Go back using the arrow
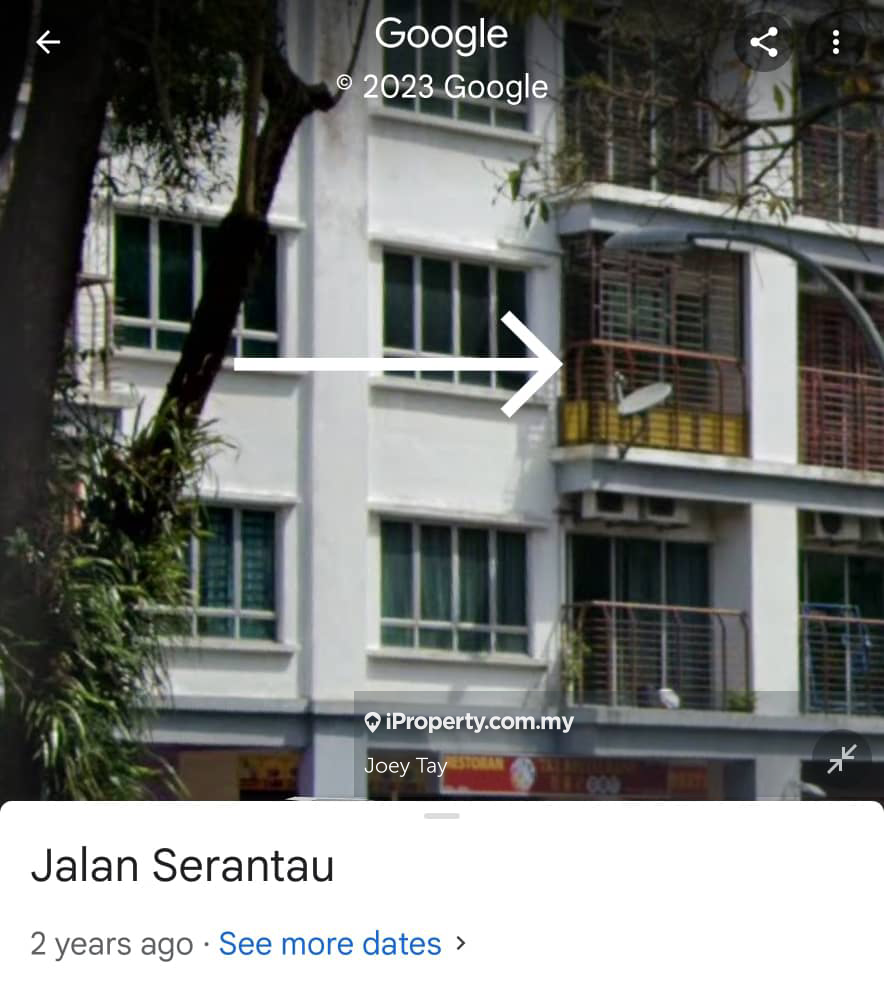This screenshot has height=988, width=884. 47,42
